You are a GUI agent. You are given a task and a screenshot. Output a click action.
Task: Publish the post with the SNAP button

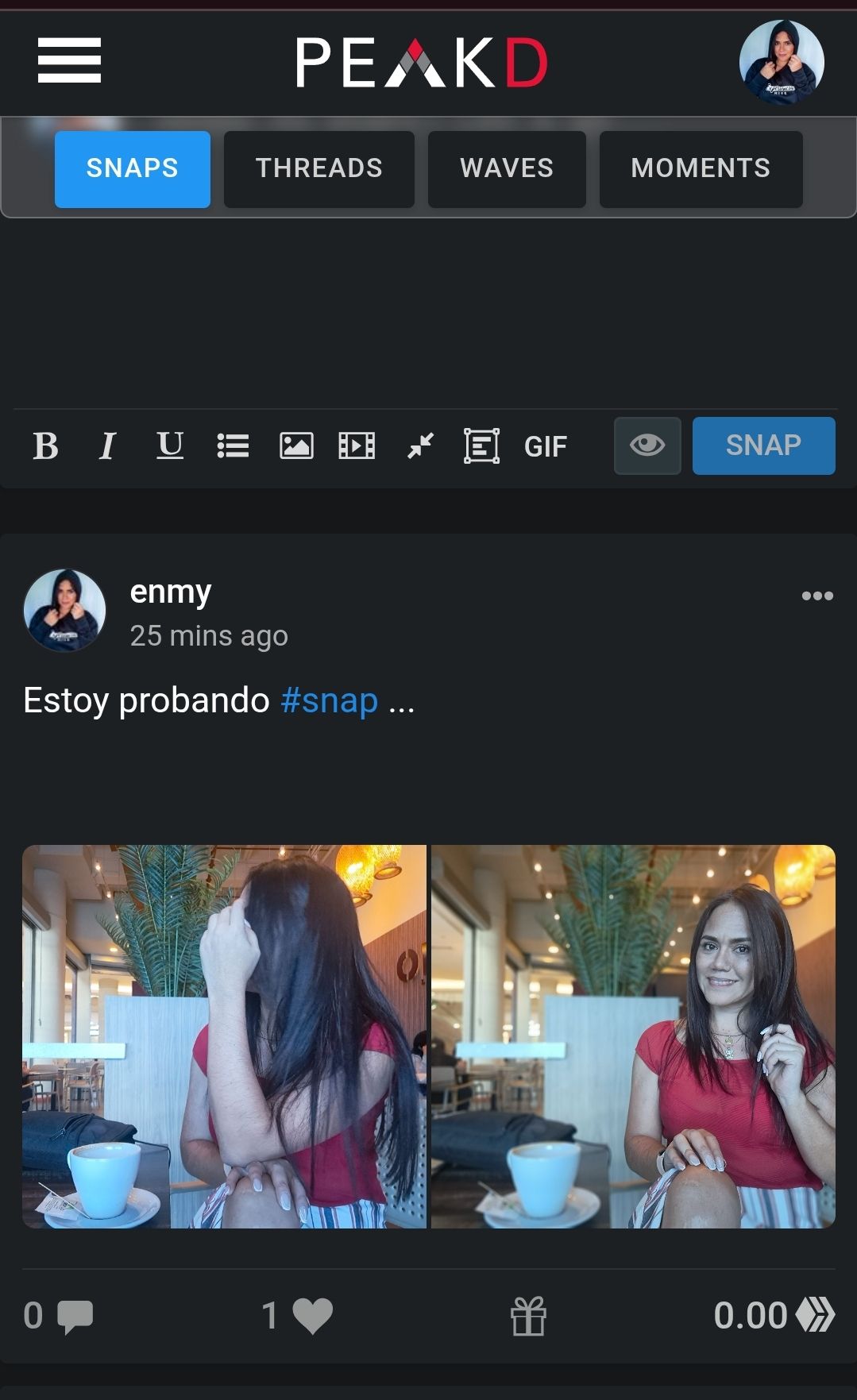coord(762,445)
